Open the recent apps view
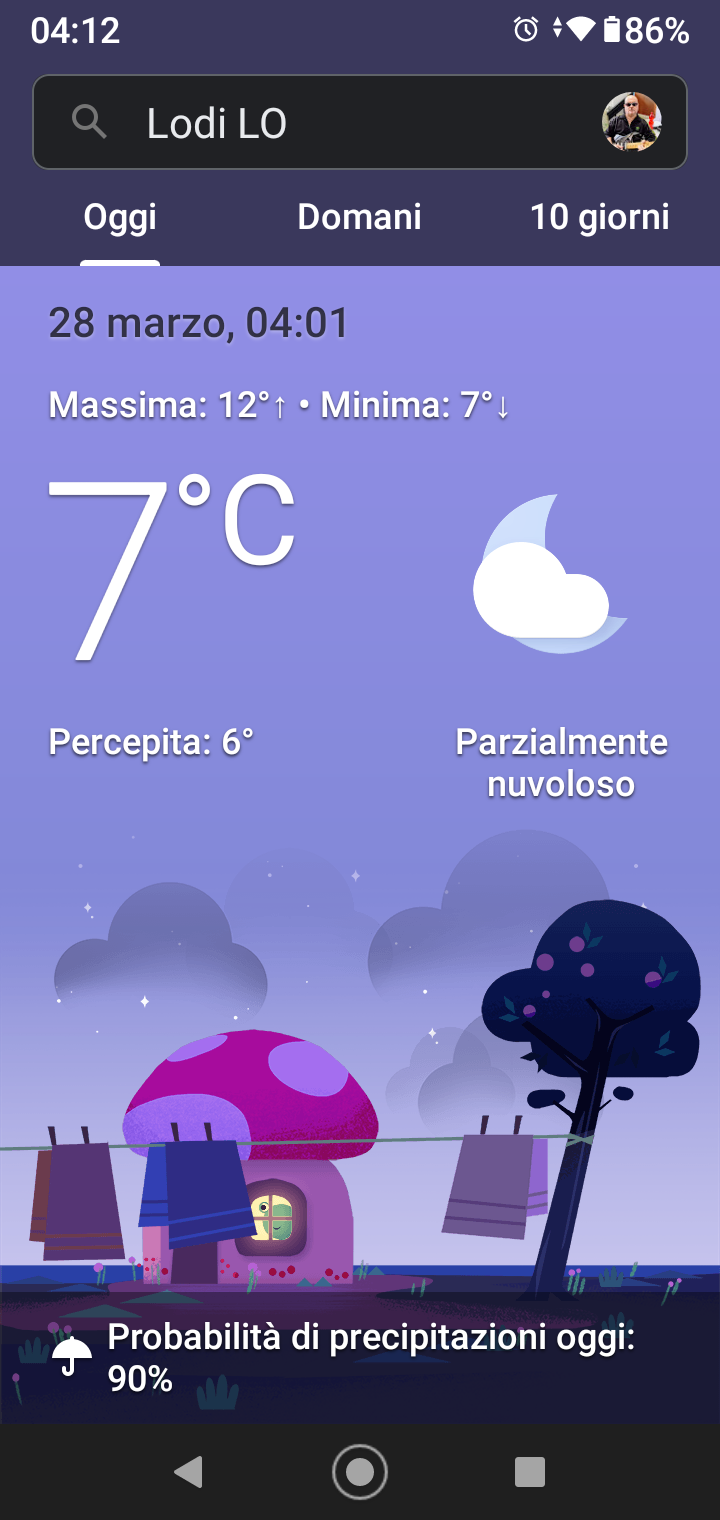 (x=530, y=1471)
